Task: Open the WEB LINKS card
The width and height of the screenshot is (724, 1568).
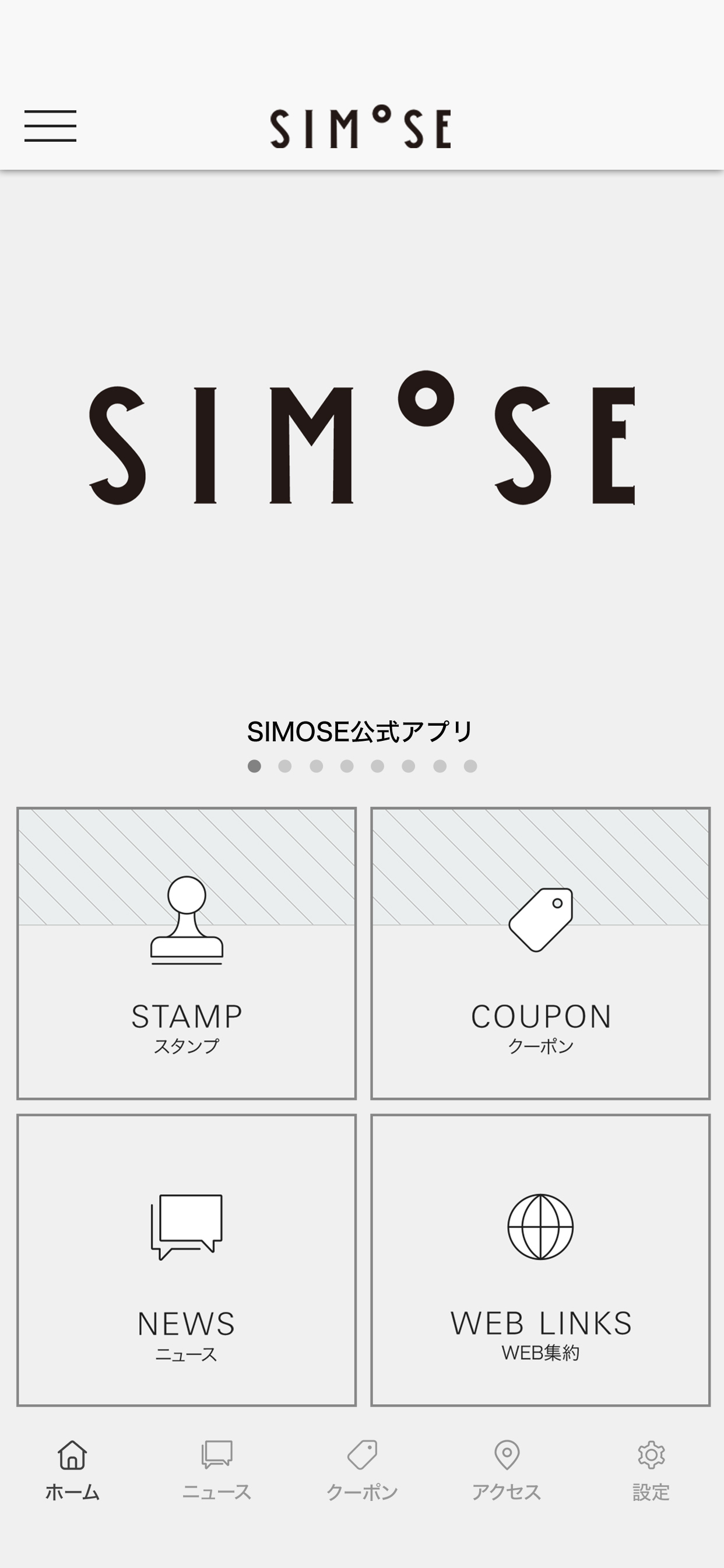Action: (540, 1260)
